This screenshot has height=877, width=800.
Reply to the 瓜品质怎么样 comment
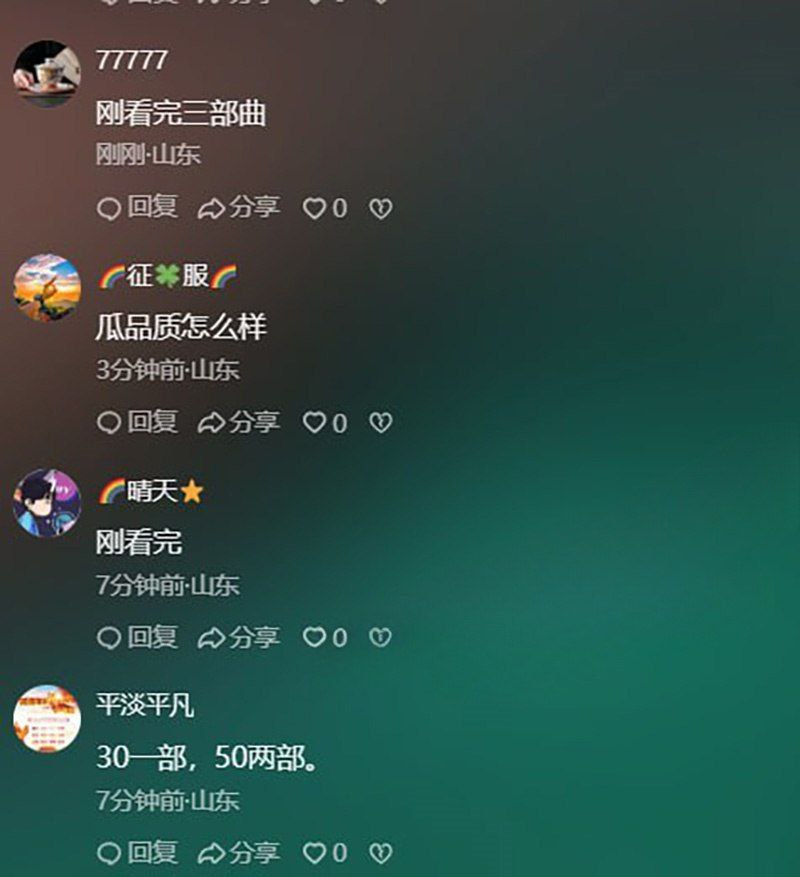(x=138, y=422)
